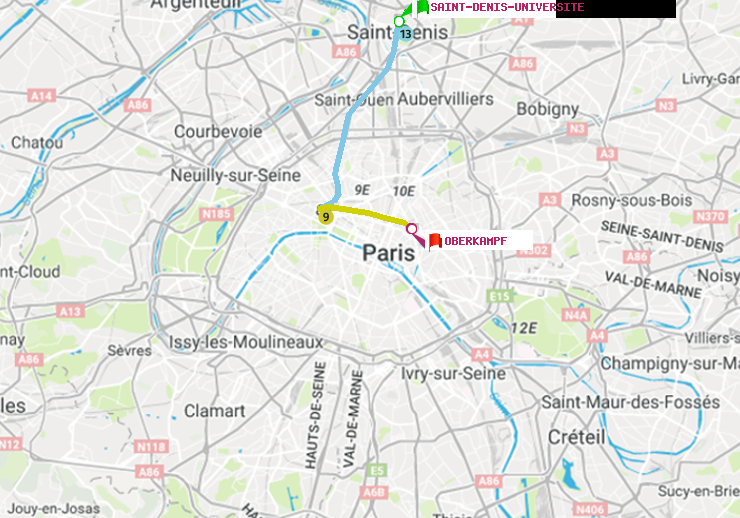Select the yellow line 9 badge

pyautogui.click(x=326, y=215)
